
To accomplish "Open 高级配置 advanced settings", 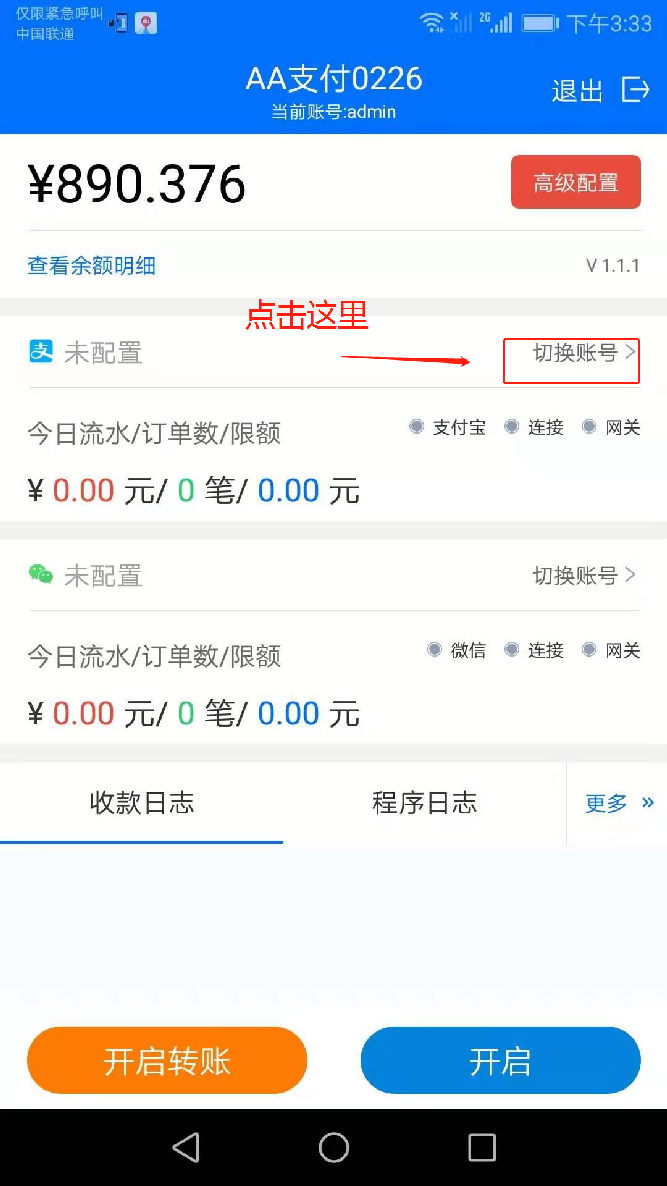I will click(x=576, y=182).
